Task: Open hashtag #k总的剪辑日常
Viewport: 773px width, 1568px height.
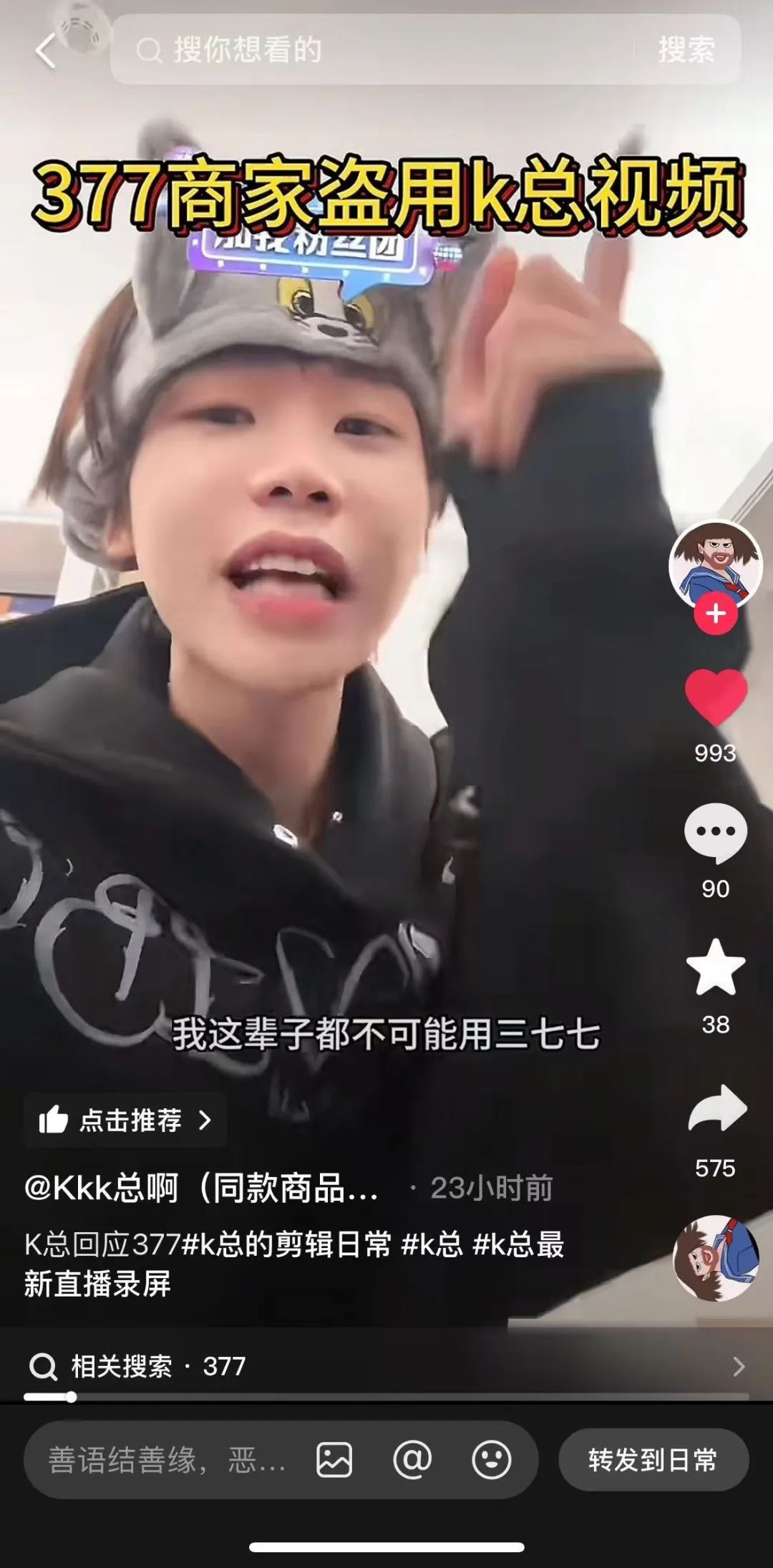Action: click(x=286, y=1244)
